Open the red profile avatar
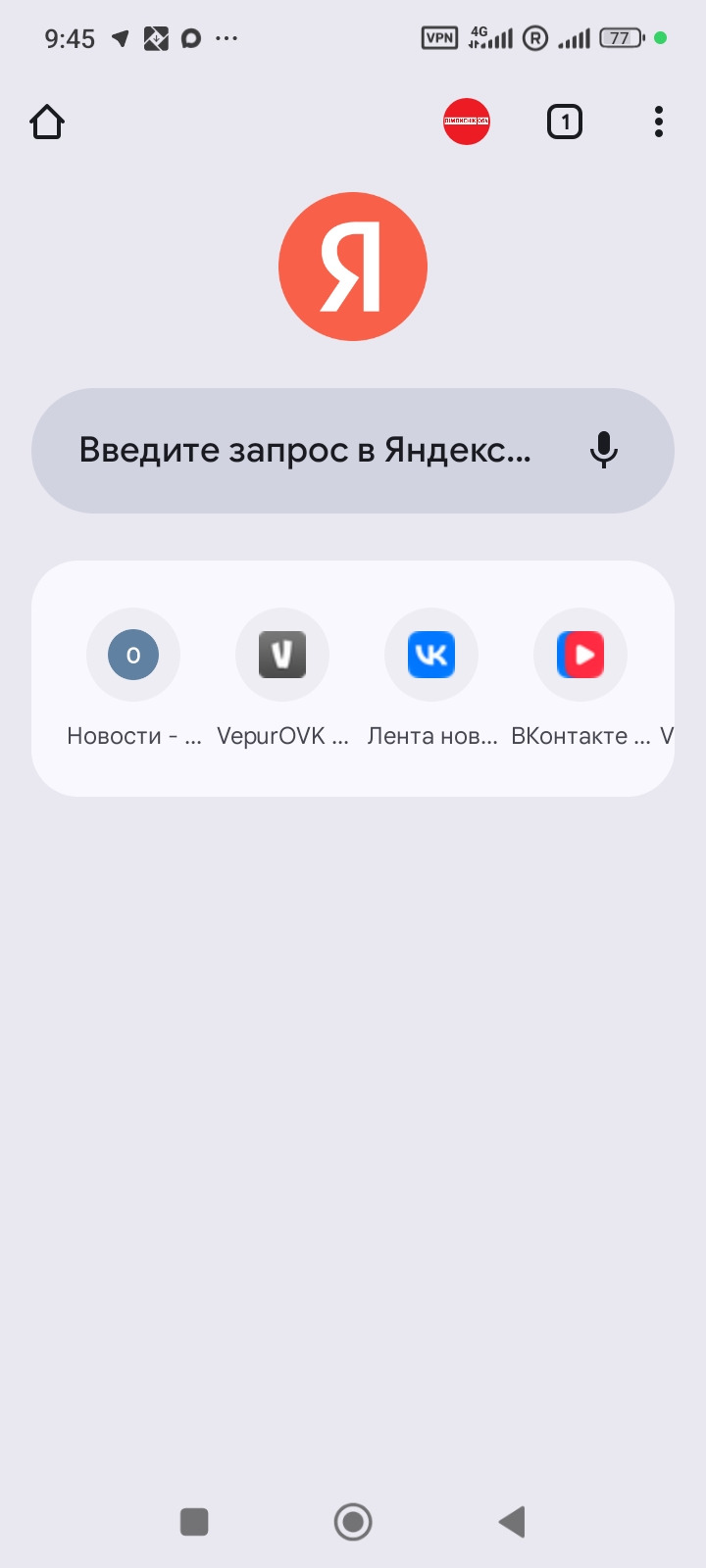The width and height of the screenshot is (706, 1568). tap(467, 122)
